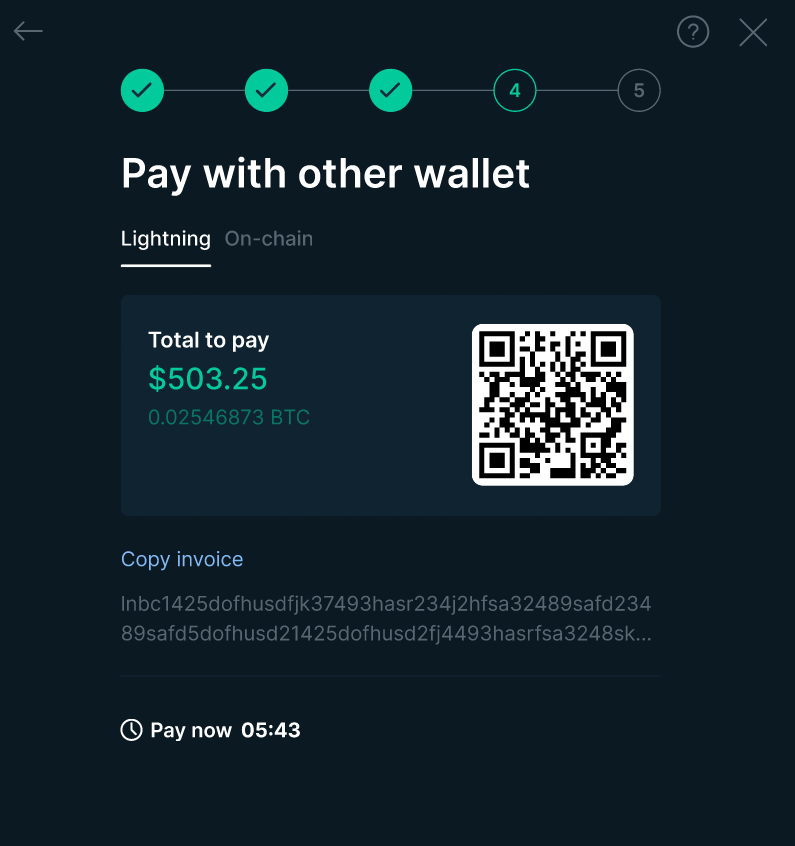Open the help question mark icon

click(693, 32)
